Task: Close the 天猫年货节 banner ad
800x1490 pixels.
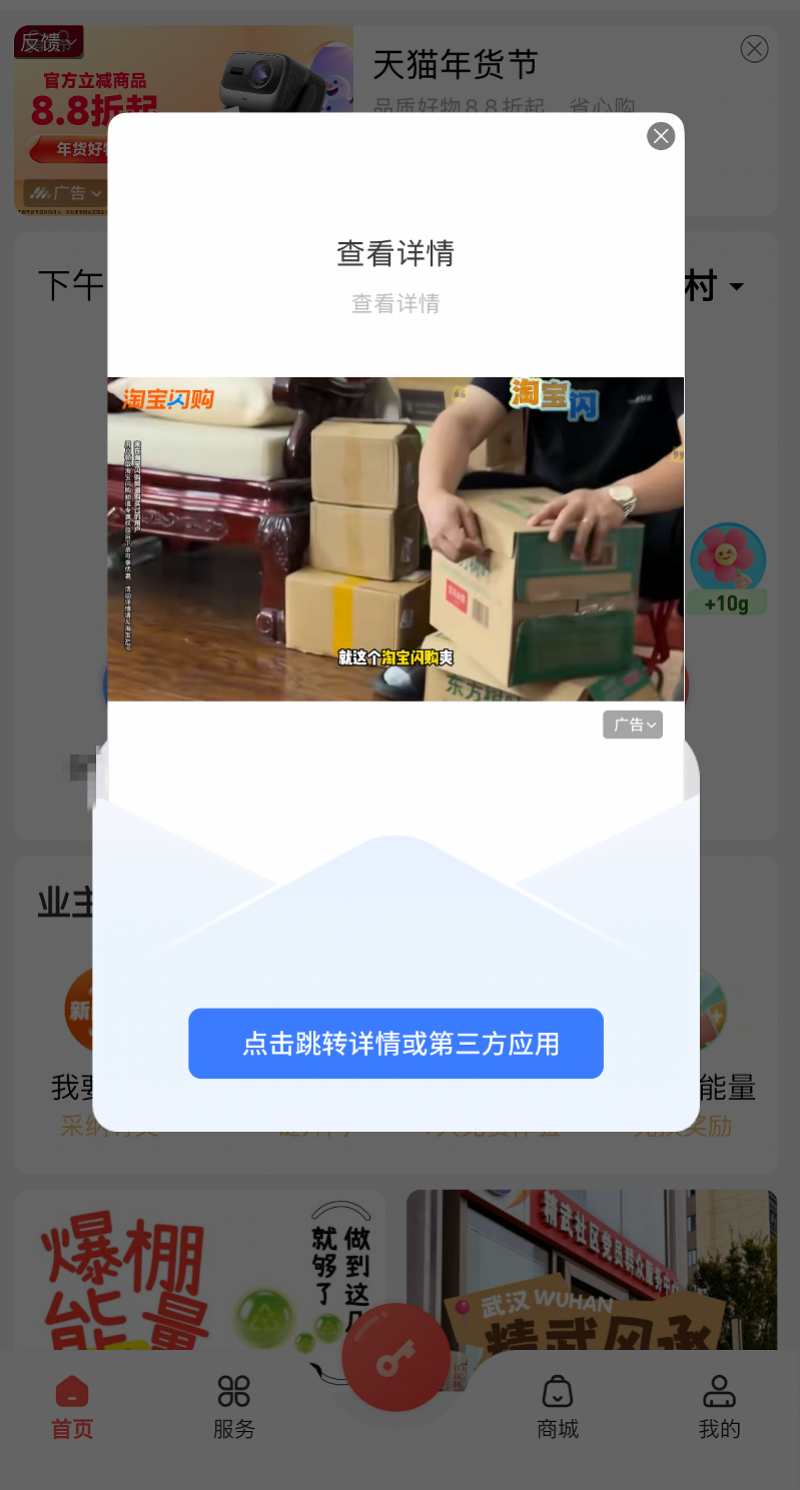Action: pos(754,48)
